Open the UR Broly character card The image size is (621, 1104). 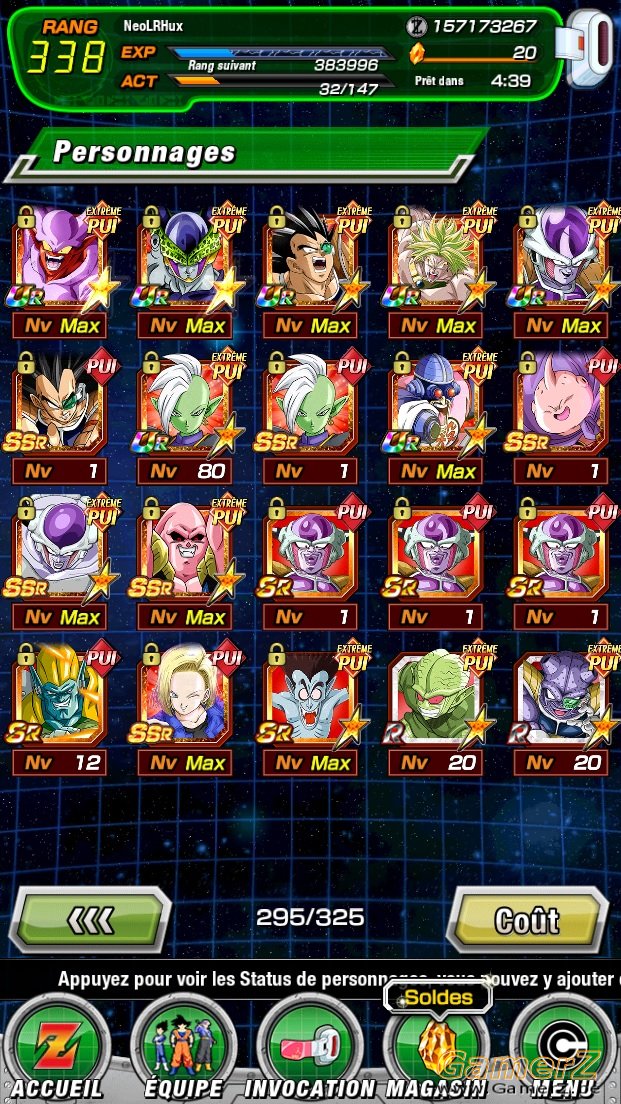click(x=435, y=271)
